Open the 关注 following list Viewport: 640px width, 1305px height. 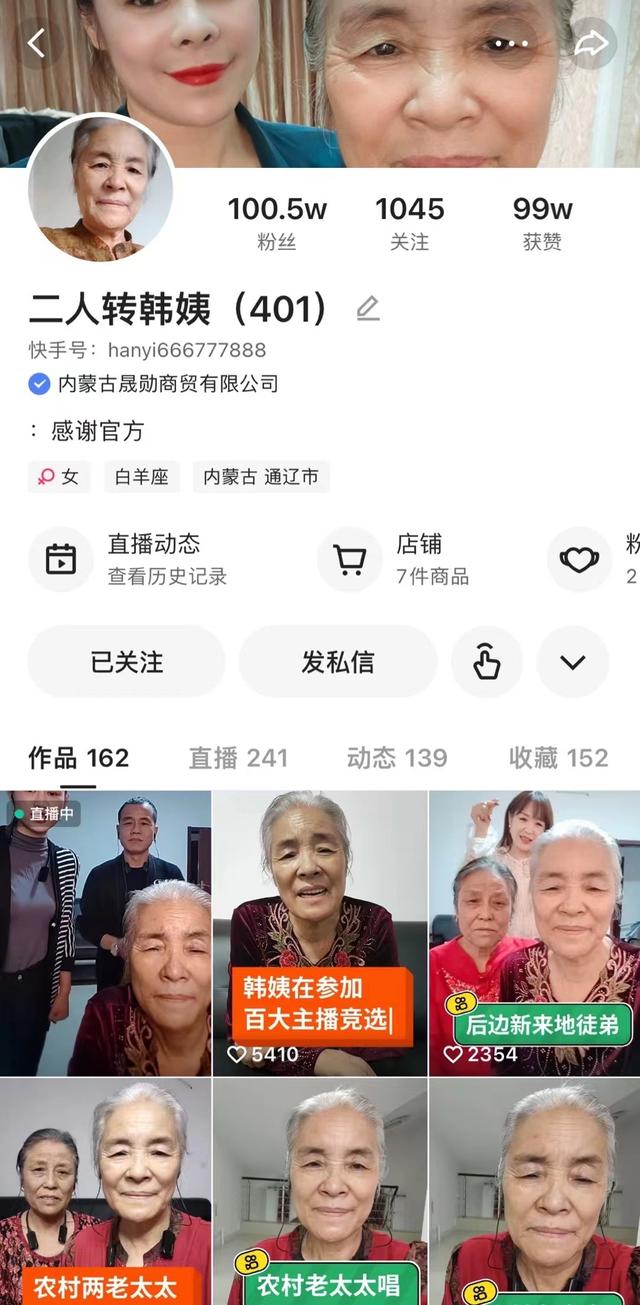click(409, 222)
